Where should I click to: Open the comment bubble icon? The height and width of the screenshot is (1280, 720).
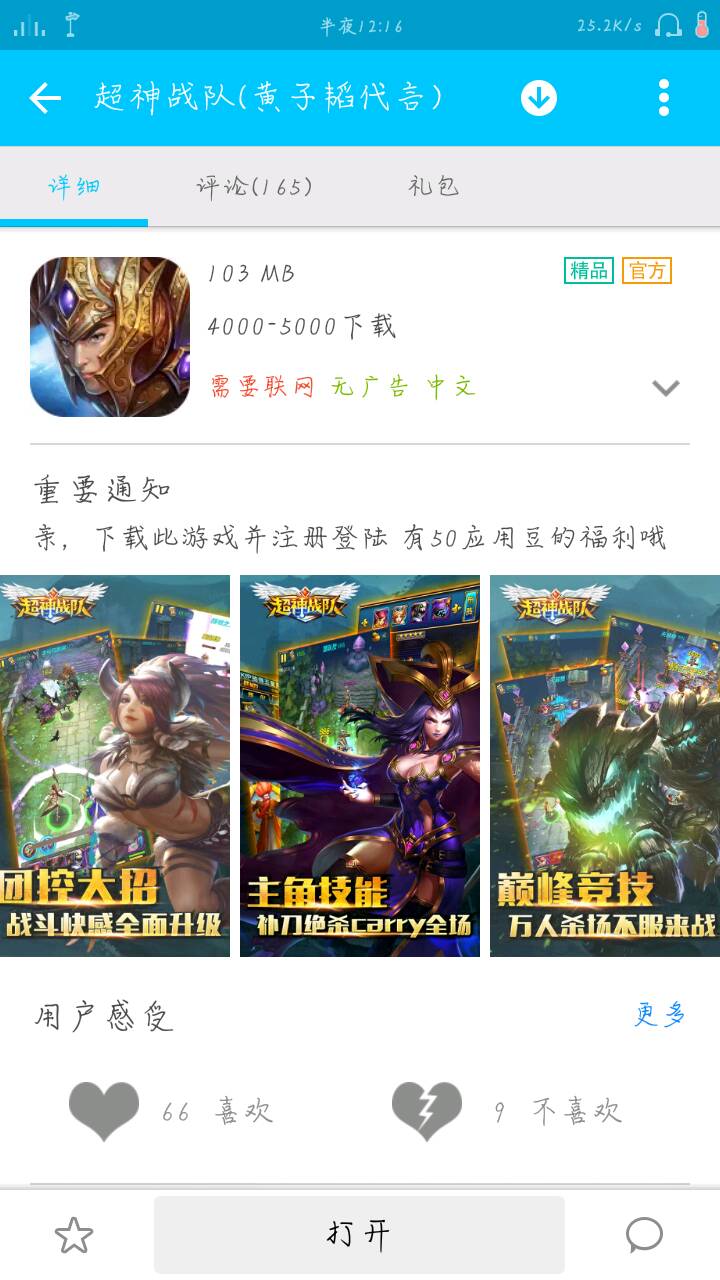coord(645,1236)
